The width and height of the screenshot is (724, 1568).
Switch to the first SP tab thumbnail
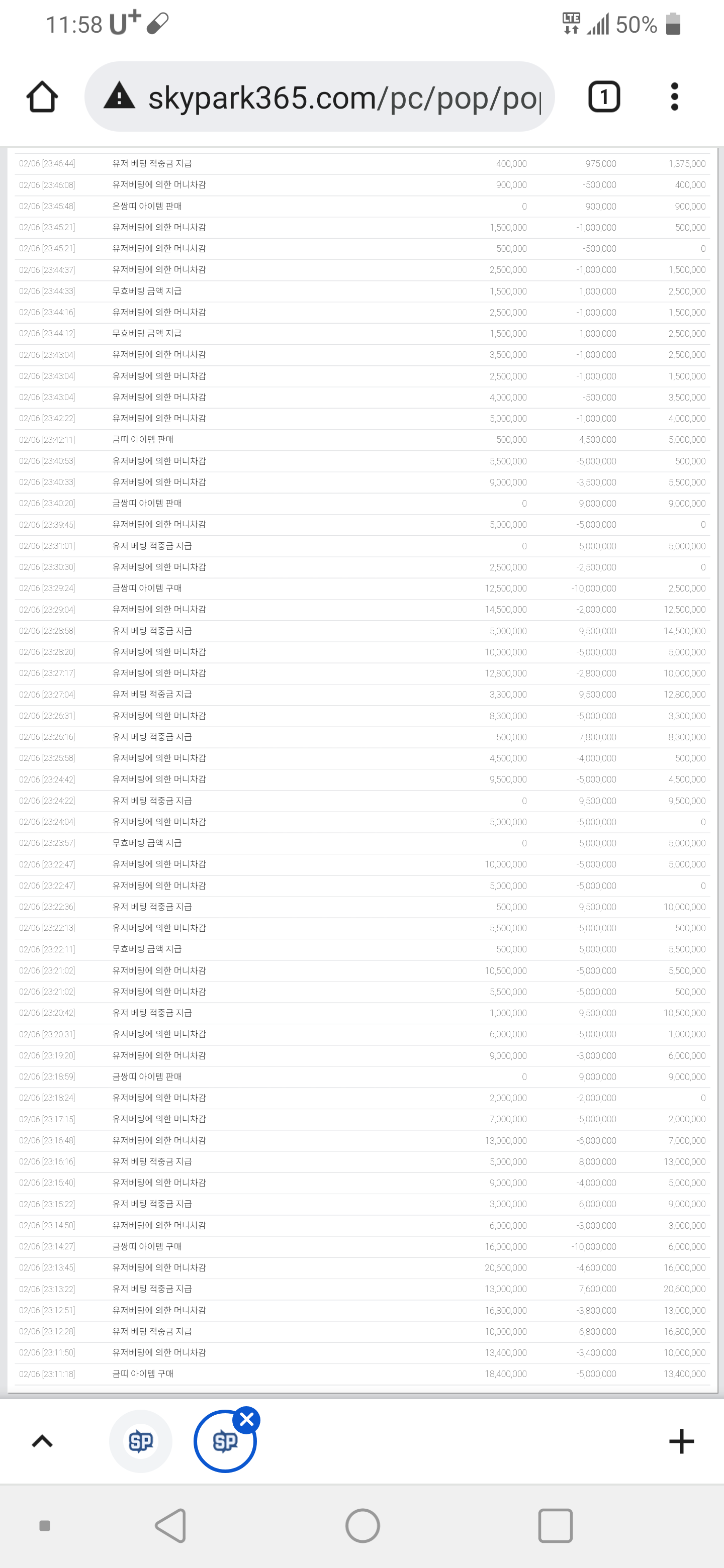pyautogui.click(x=141, y=1441)
